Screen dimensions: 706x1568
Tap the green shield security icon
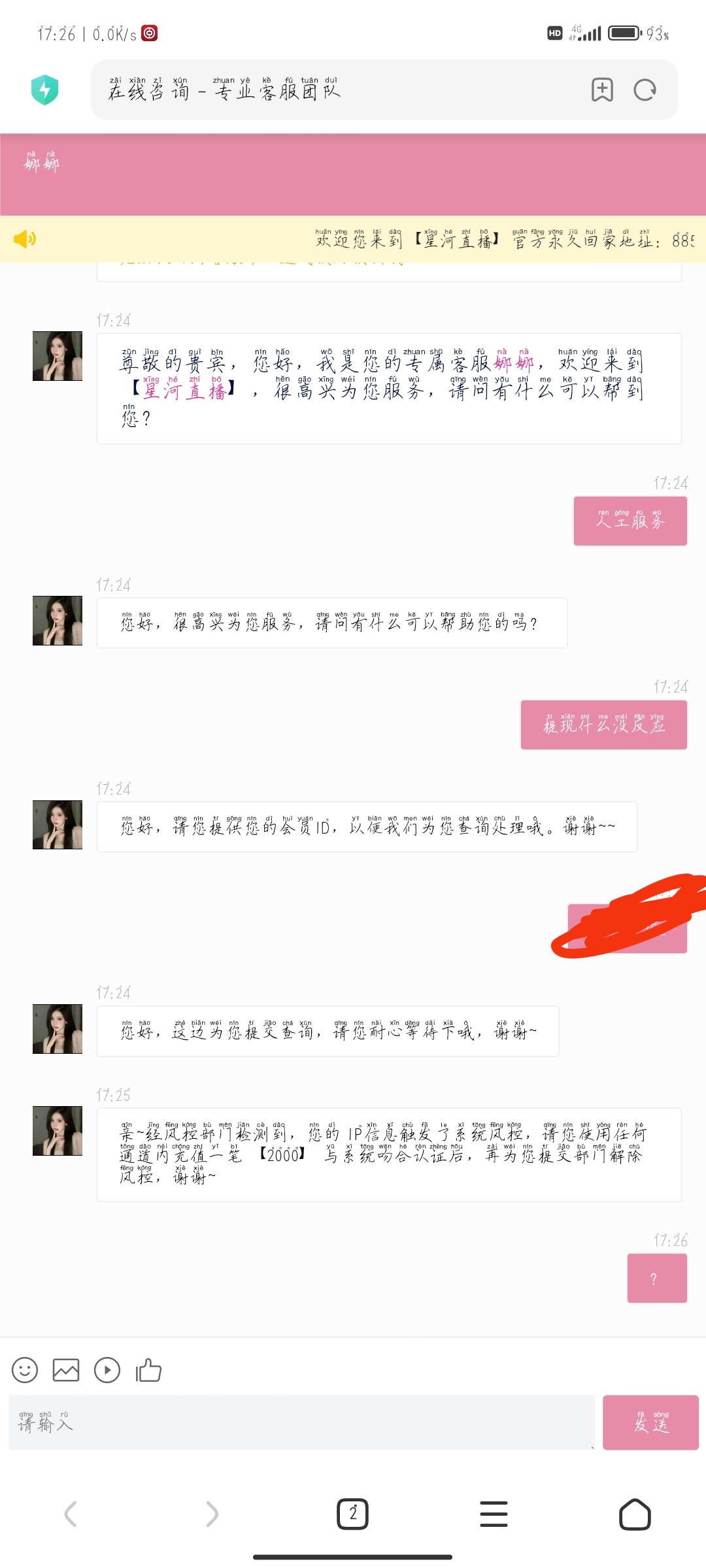point(44,90)
